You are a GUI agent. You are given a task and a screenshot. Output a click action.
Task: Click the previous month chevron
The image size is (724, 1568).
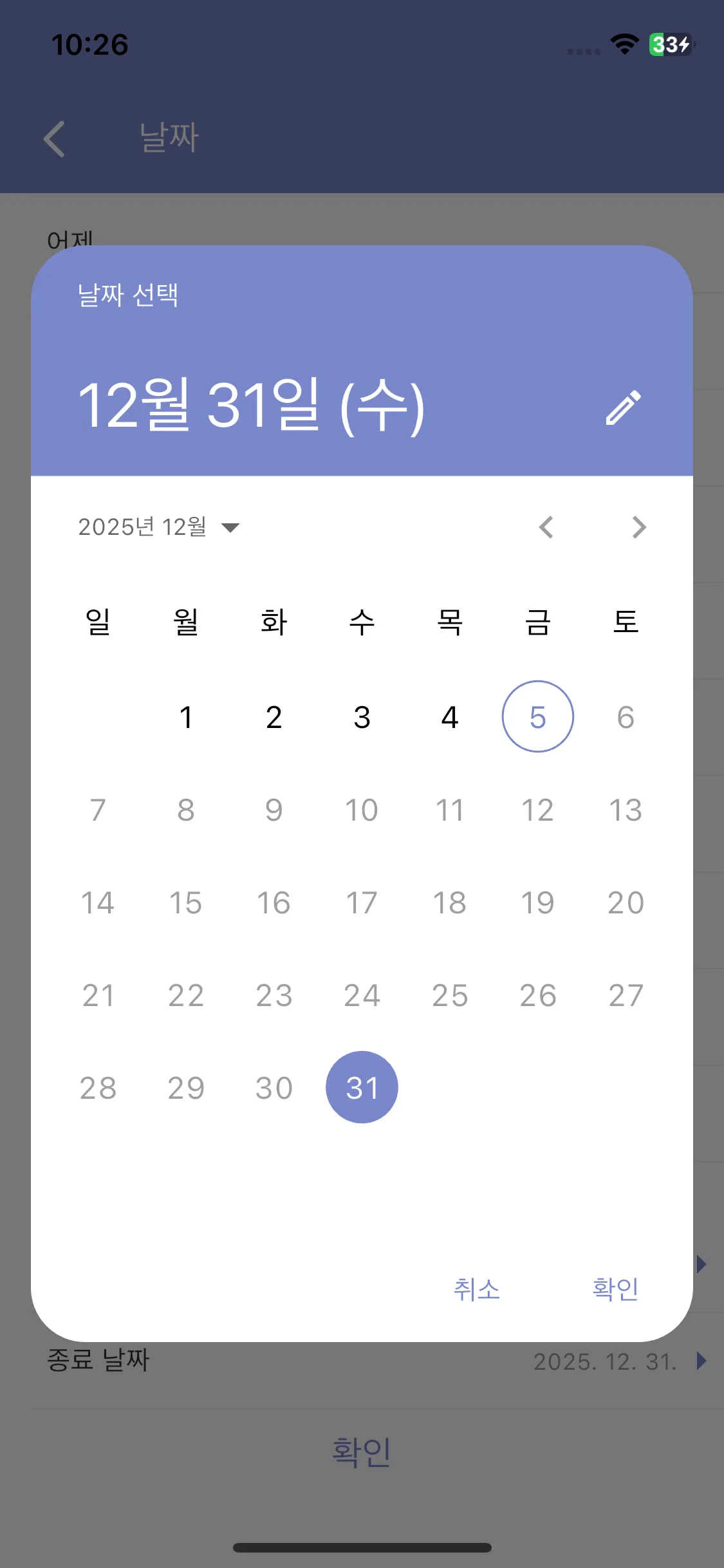(x=546, y=527)
